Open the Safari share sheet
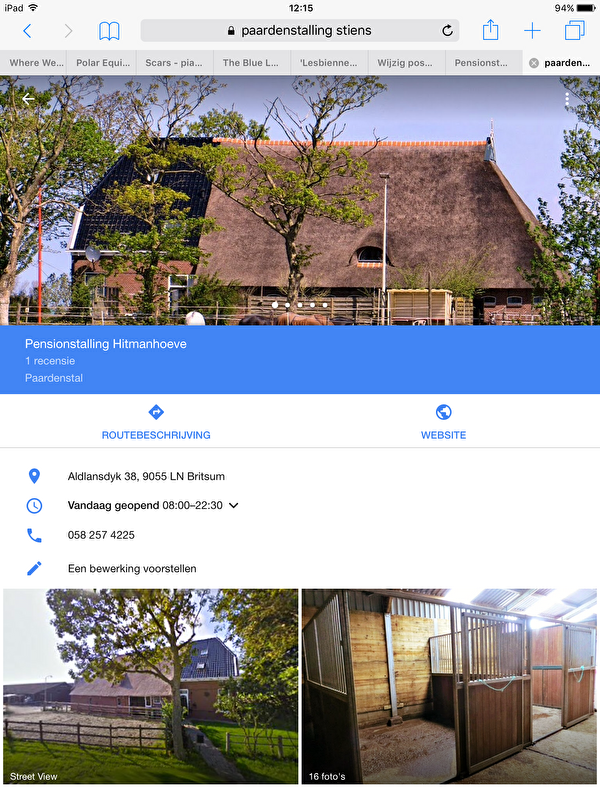Screen dimensions: 600x800 (490, 31)
